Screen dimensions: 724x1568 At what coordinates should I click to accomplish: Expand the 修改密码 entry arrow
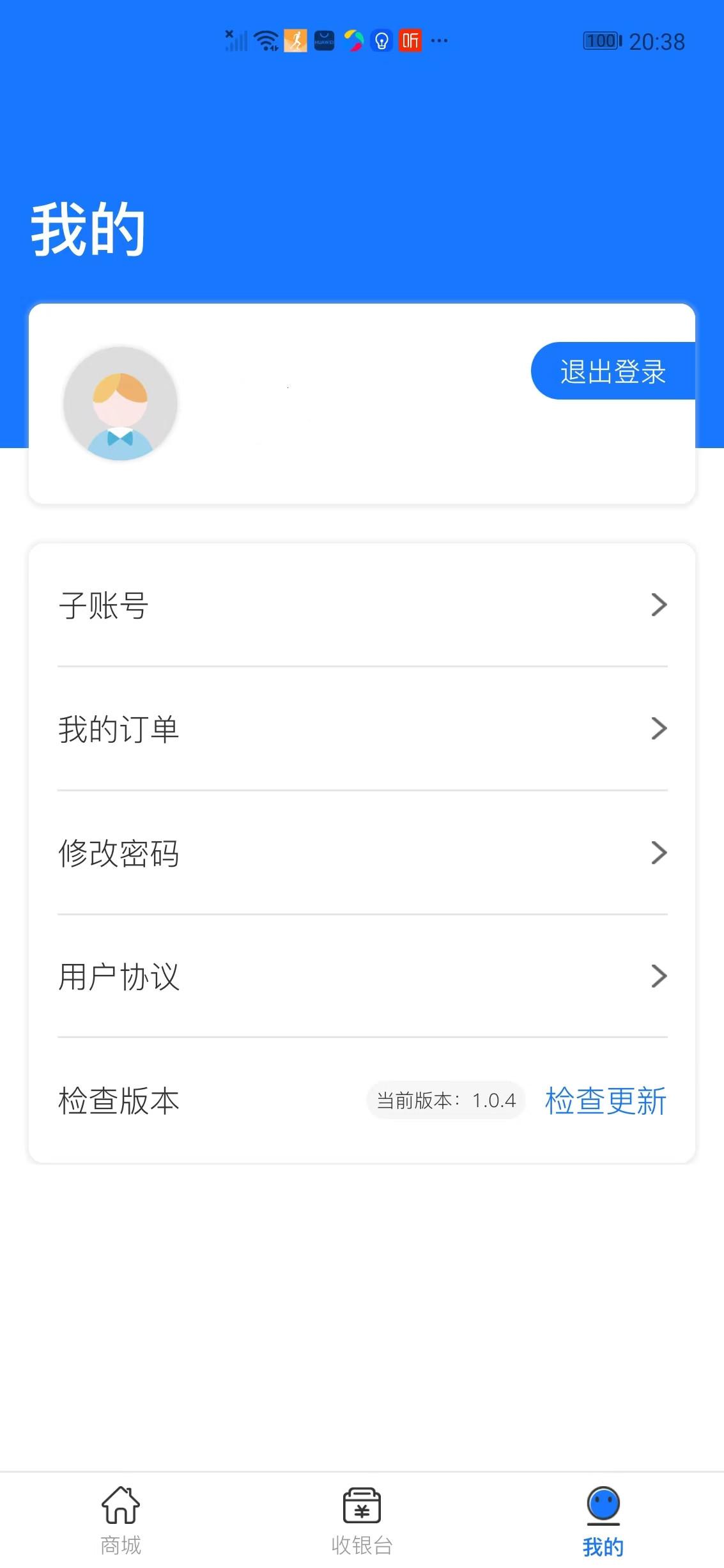[659, 853]
